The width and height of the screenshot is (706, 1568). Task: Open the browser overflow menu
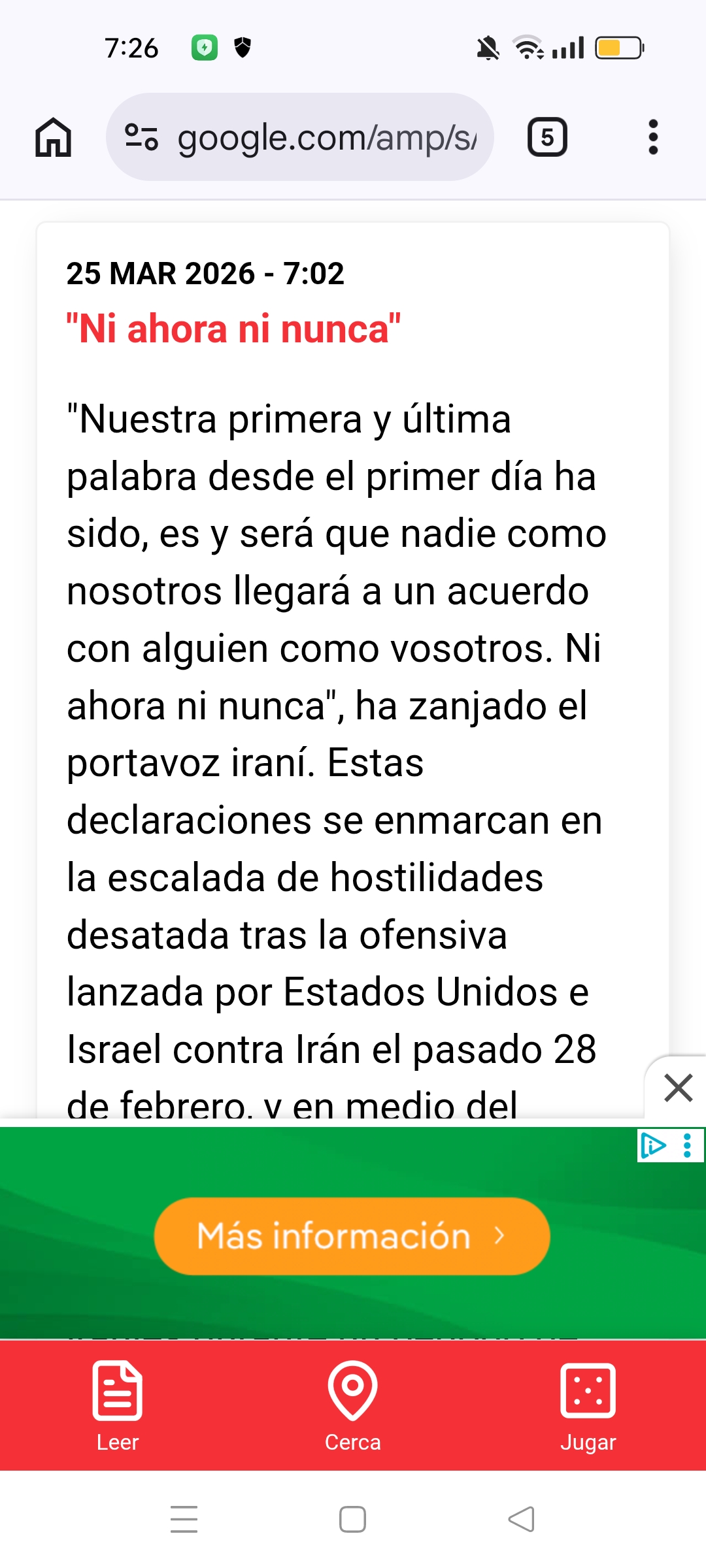(652, 137)
